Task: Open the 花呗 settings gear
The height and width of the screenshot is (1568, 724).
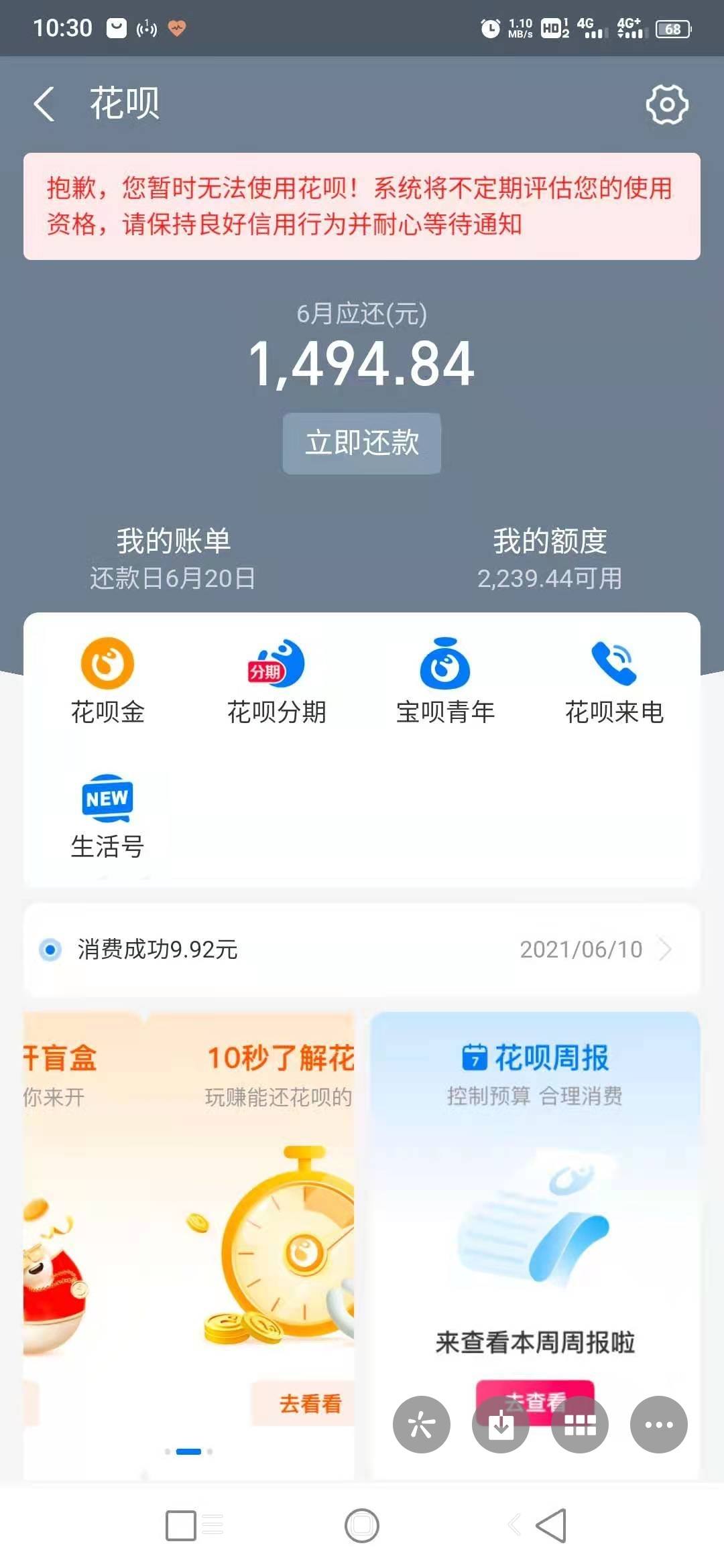Action: pos(666,104)
